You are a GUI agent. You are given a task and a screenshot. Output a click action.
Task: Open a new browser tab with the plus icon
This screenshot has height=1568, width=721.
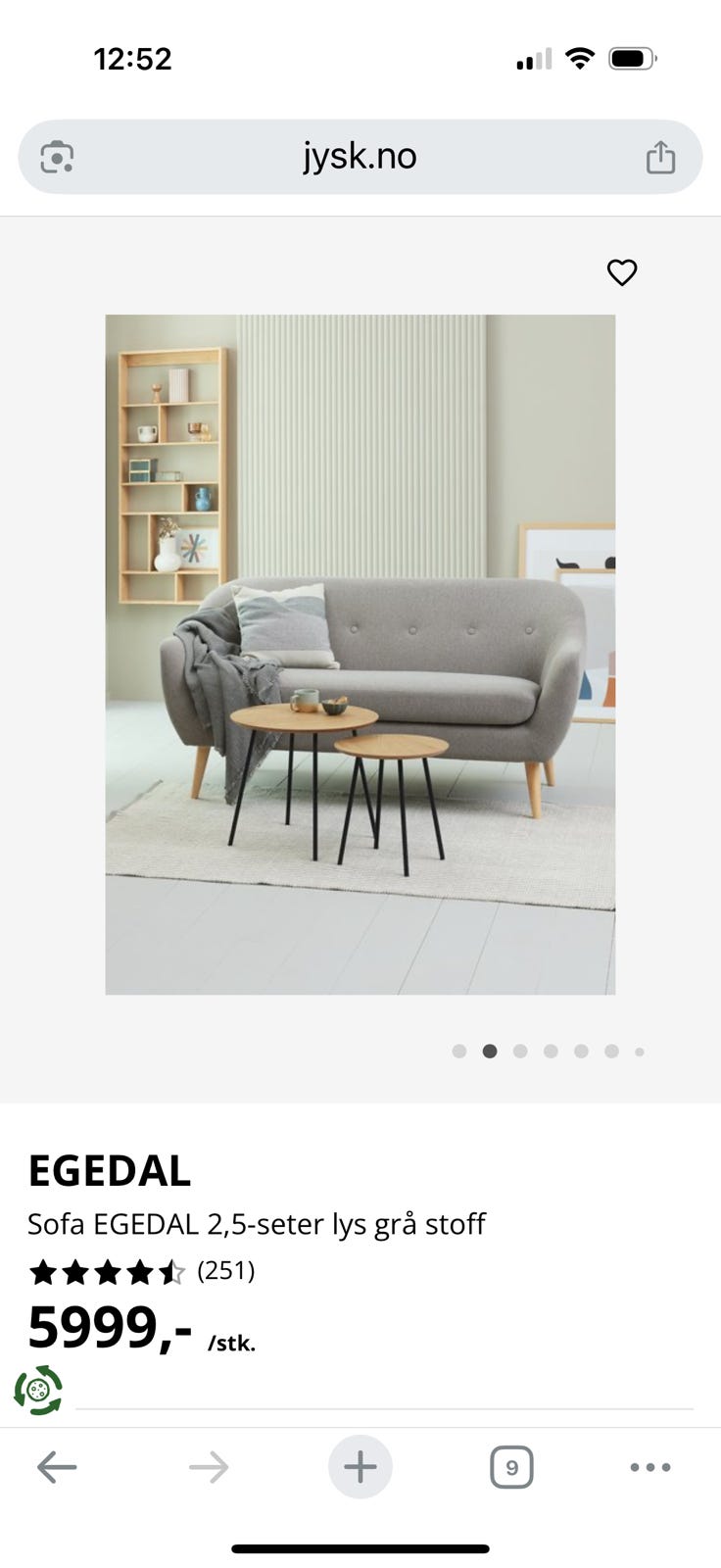[x=360, y=1466]
